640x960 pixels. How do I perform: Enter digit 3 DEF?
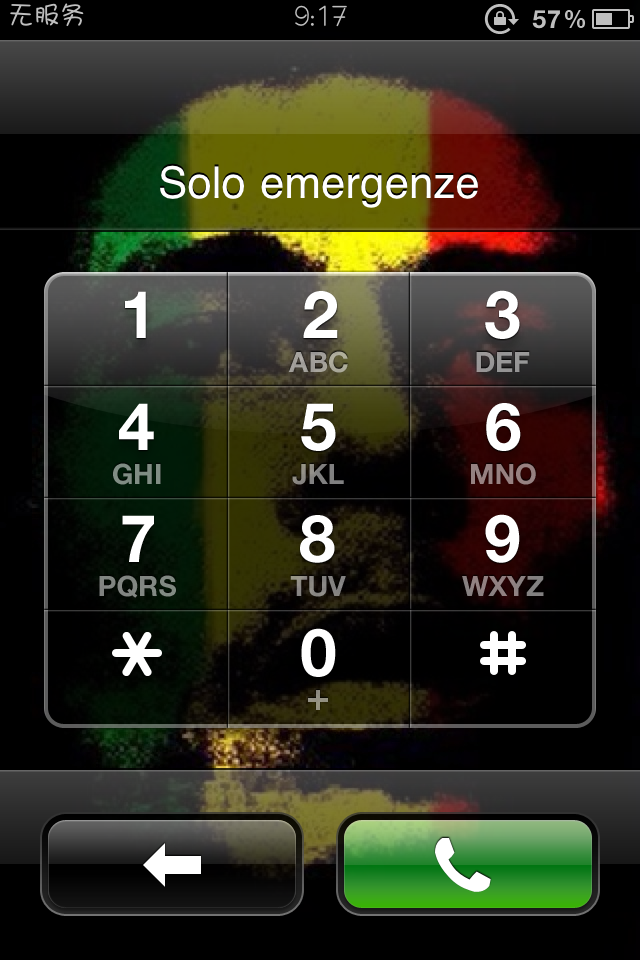click(502, 330)
